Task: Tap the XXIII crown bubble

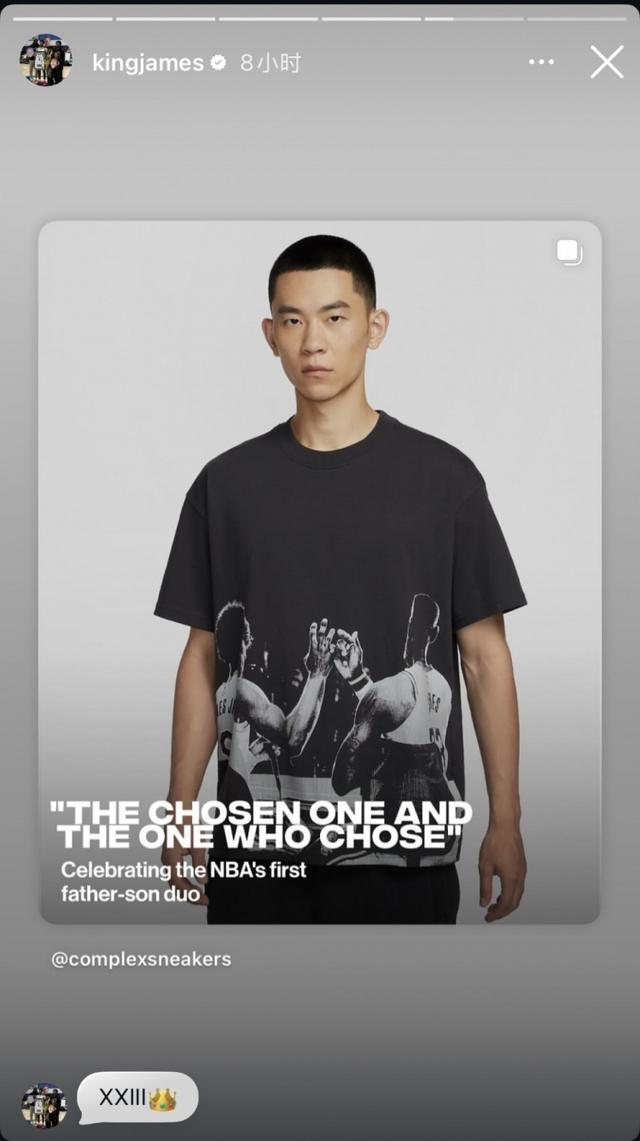Action: [138, 1098]
